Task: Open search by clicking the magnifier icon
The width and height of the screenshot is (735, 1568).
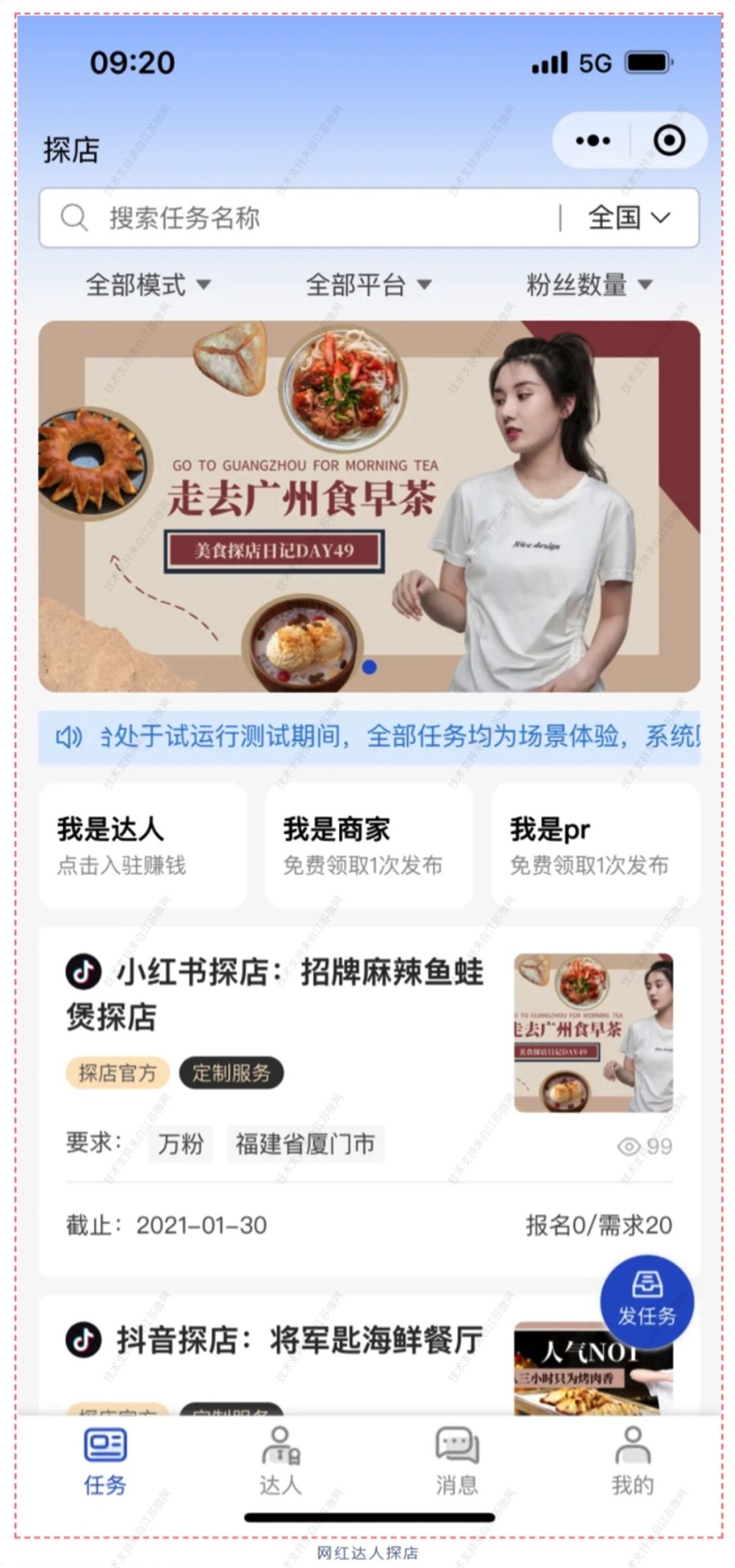Action: tap(76, 218)
